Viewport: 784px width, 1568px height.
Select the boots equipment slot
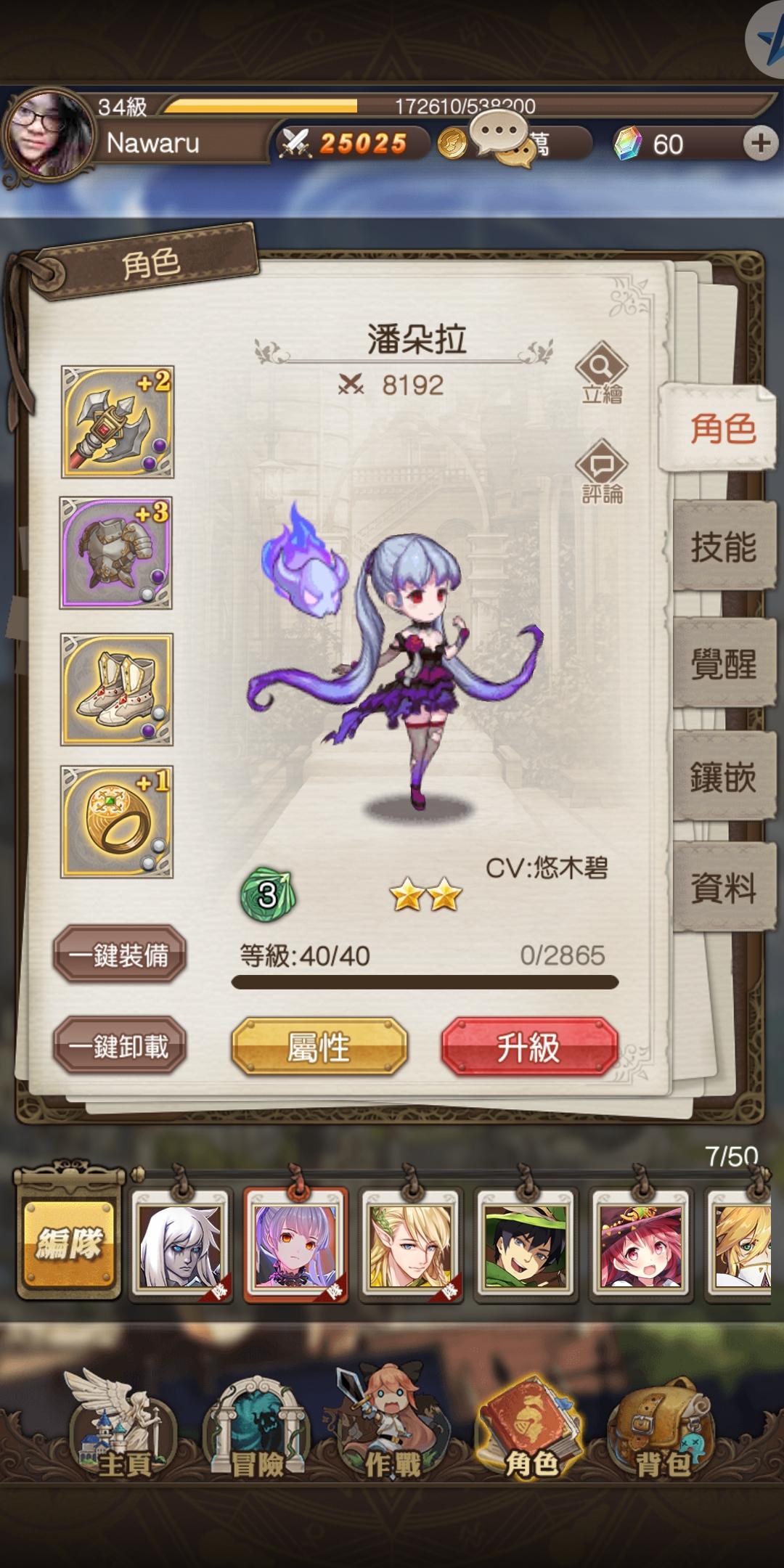point(117,690)
